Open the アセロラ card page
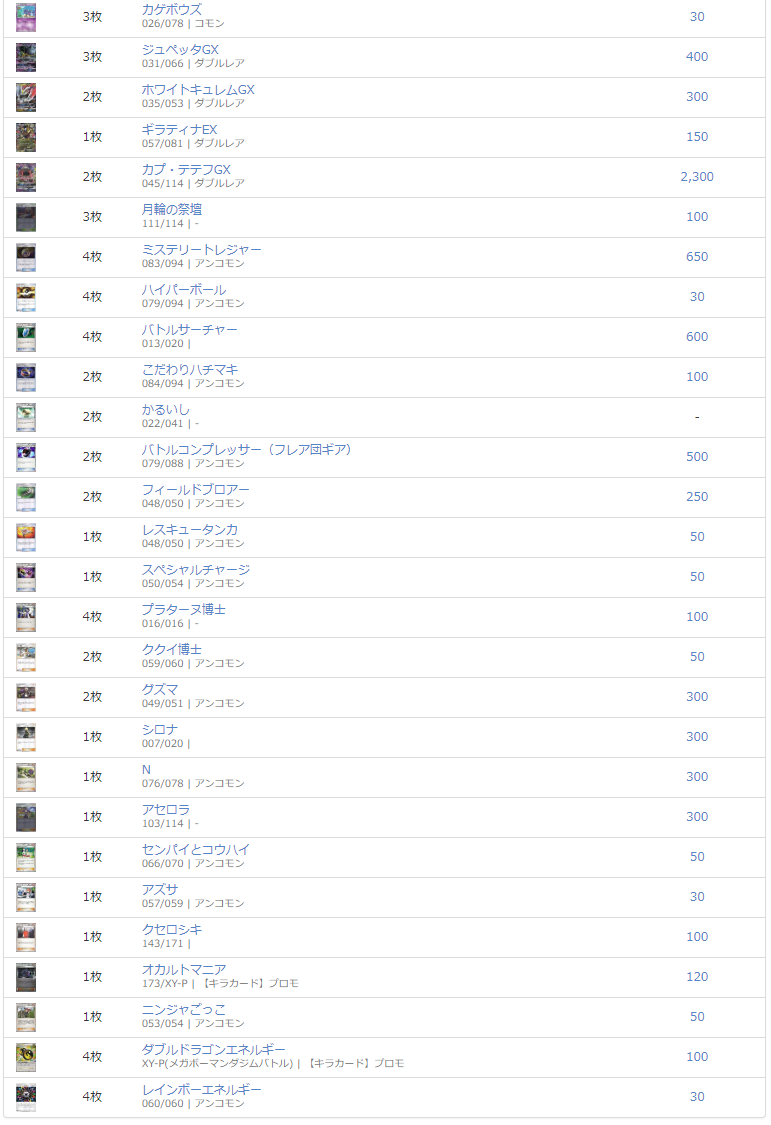This screenshot has width=771, height=1125. (166, 810)
